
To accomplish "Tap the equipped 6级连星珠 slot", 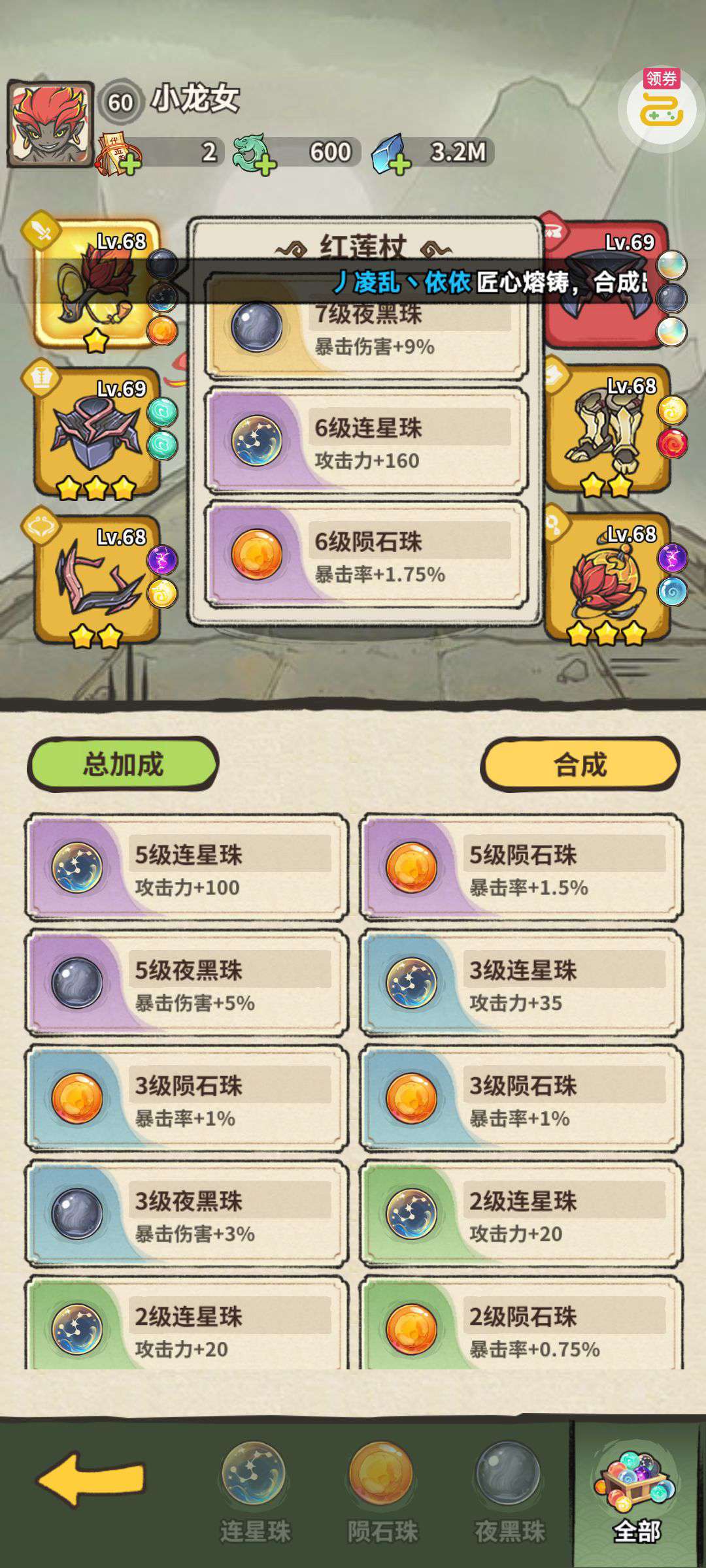I will pyautogui.click(x=366, y=442).
